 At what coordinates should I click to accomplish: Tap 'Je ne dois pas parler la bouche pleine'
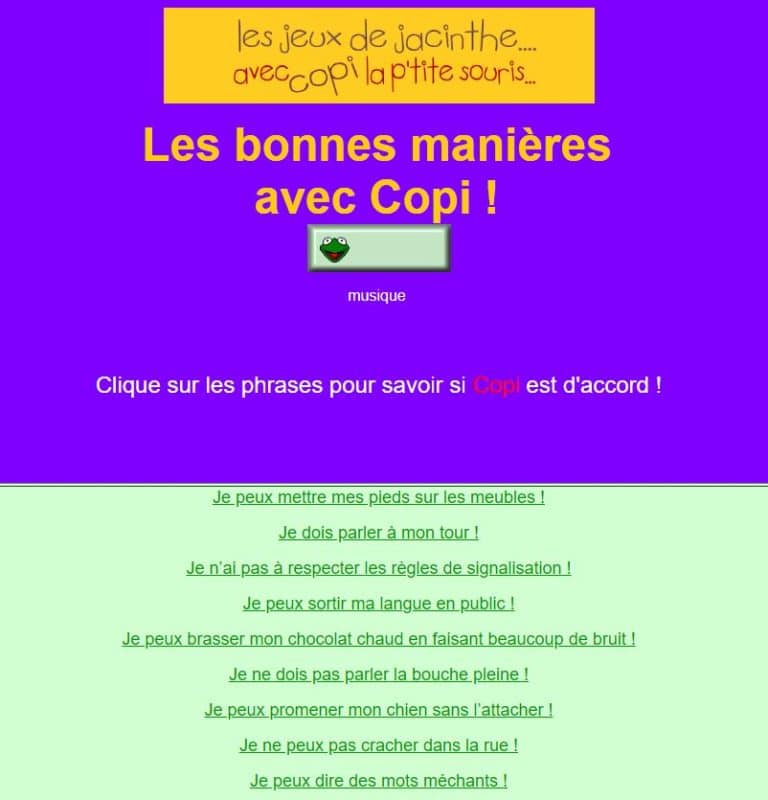click(378, 675)
